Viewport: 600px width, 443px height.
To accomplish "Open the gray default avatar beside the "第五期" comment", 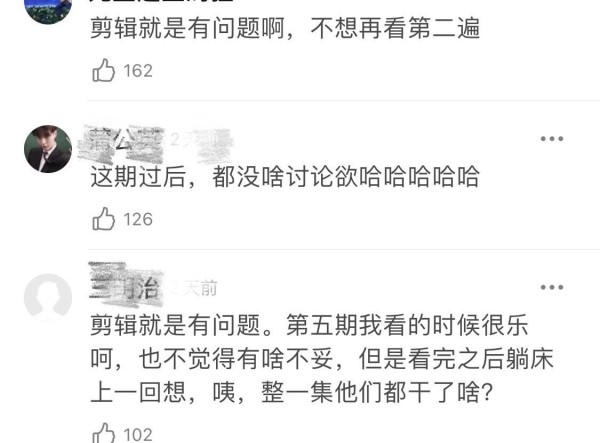I will point(48,298).
